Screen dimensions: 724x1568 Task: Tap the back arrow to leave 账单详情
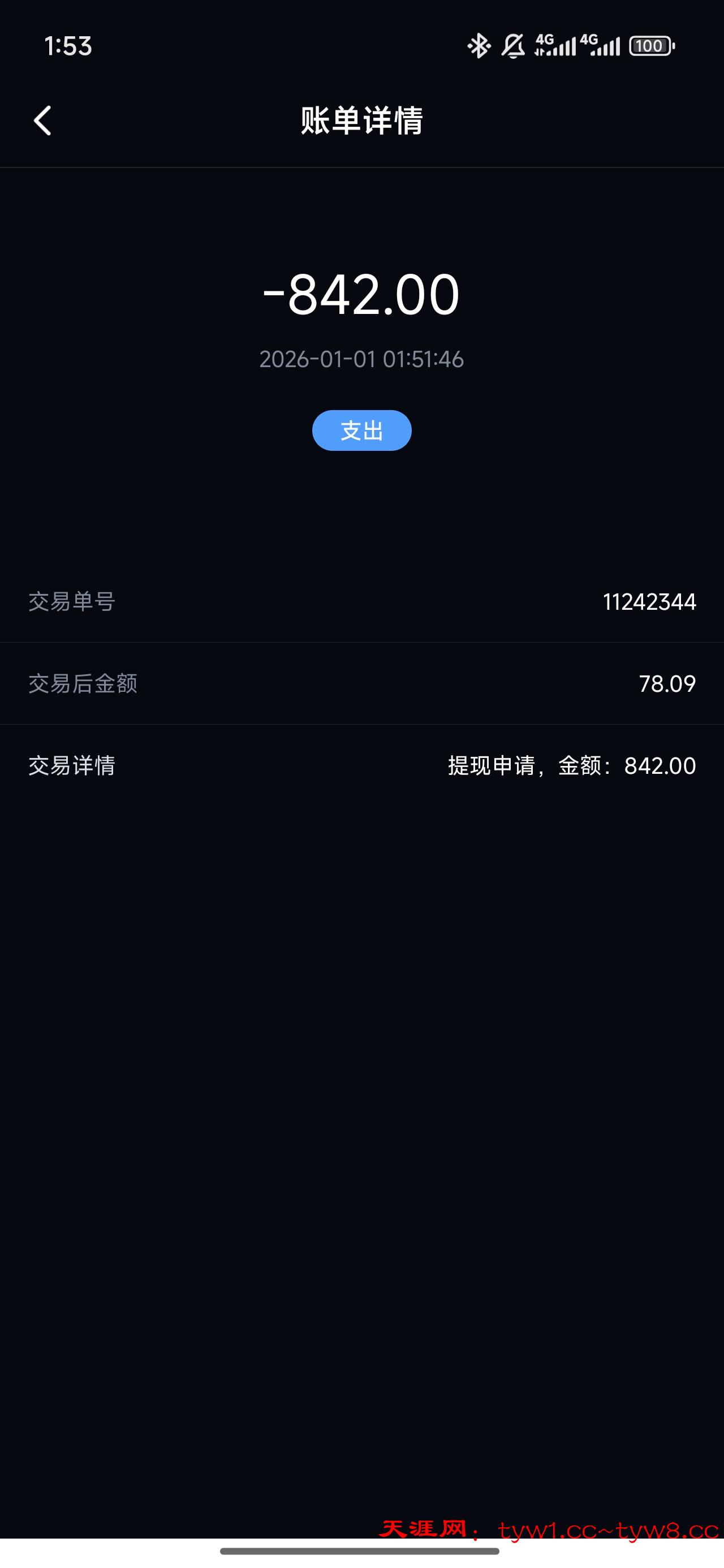pos(42,121)
